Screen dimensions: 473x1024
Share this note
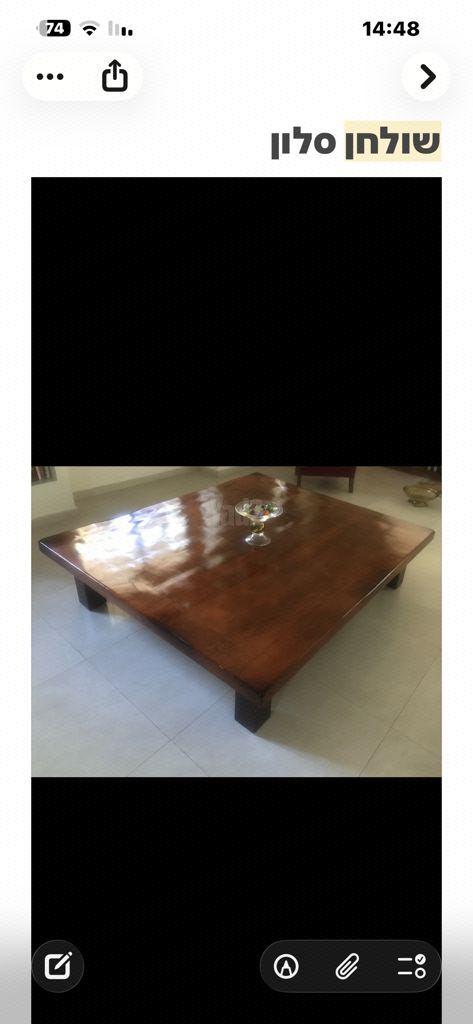pos(114,76)
